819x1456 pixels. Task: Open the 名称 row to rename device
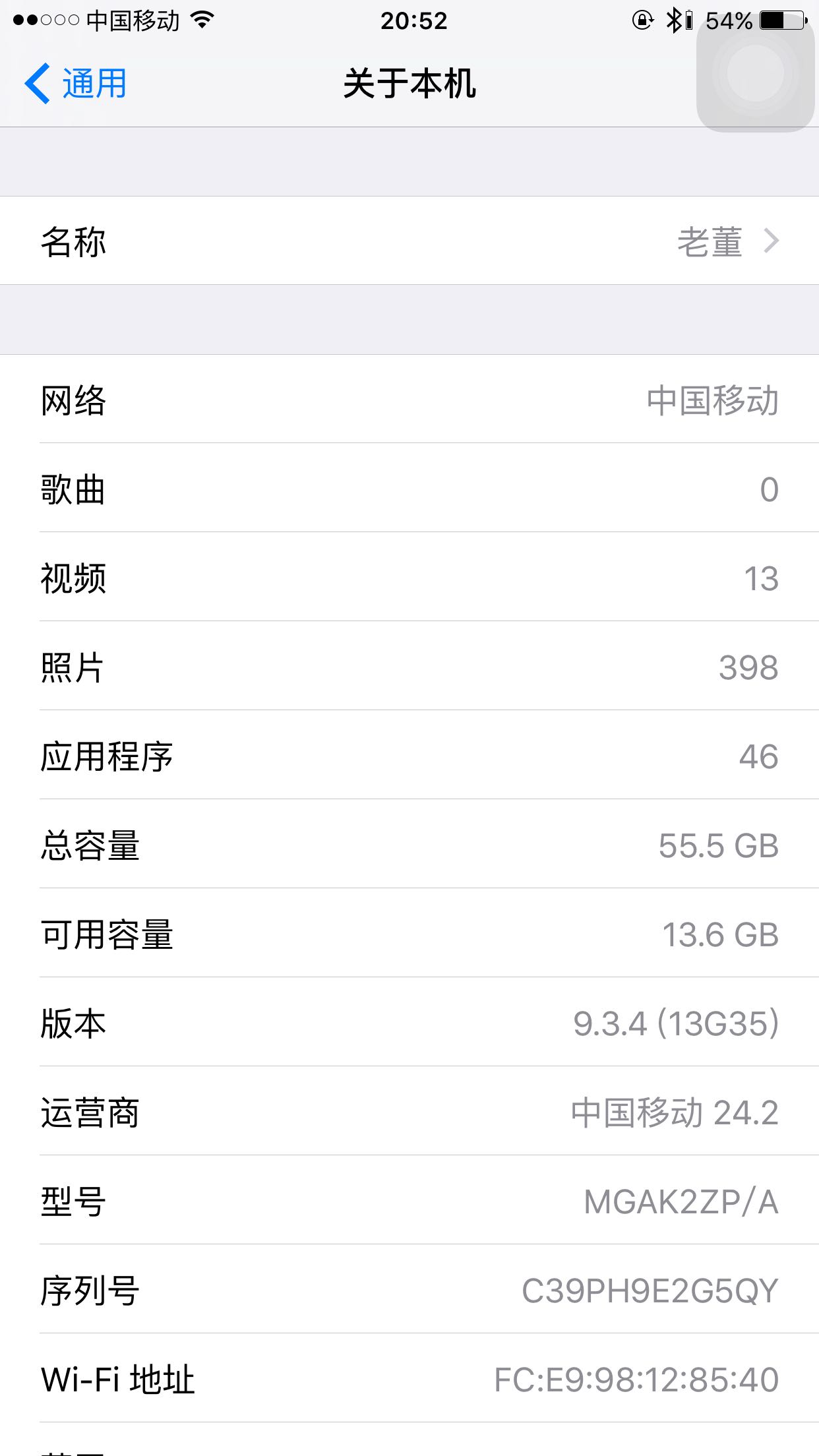[x=409, y=241]
